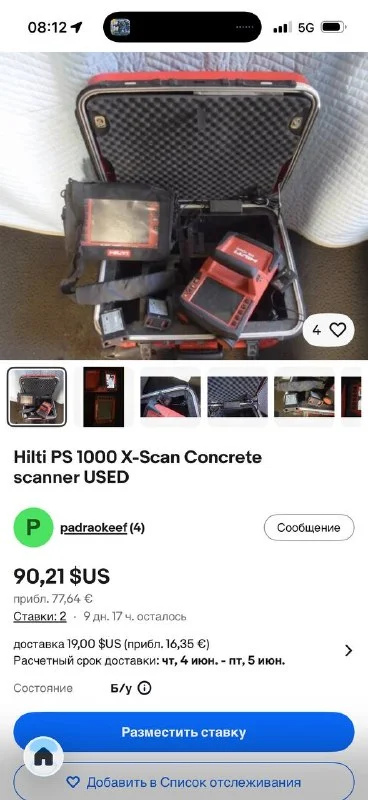Open seller padraokeef's profile
The width and height of the screenshot is (368, 800).
(93, 528)
